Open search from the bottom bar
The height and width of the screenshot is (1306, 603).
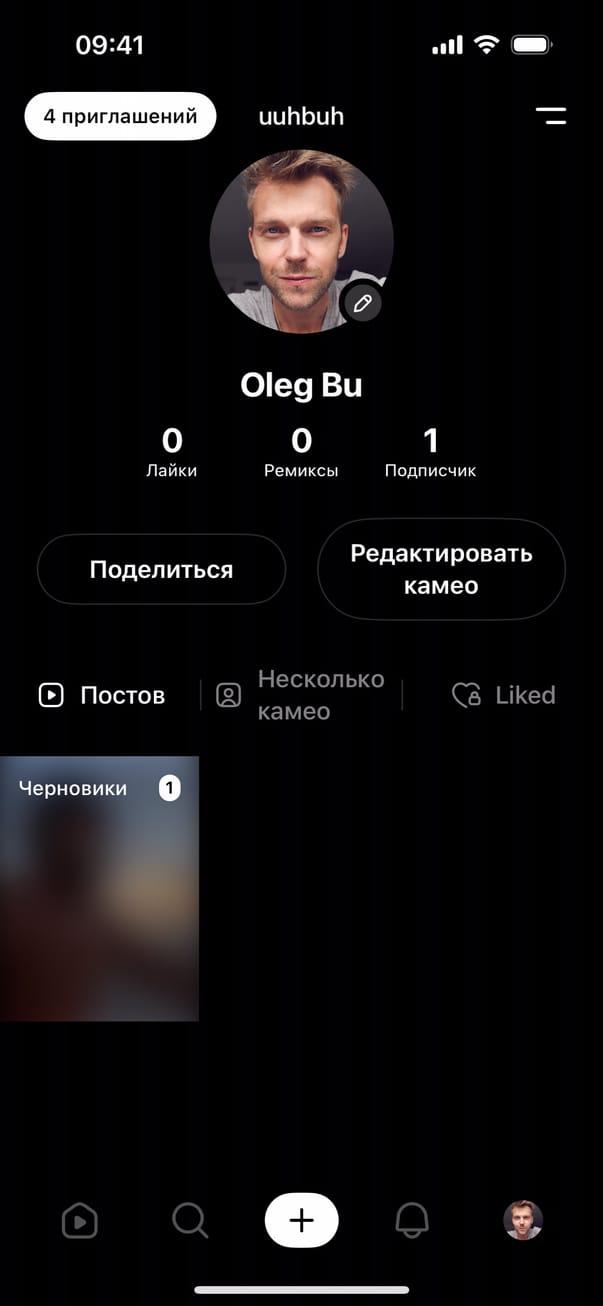point(190,1221)
